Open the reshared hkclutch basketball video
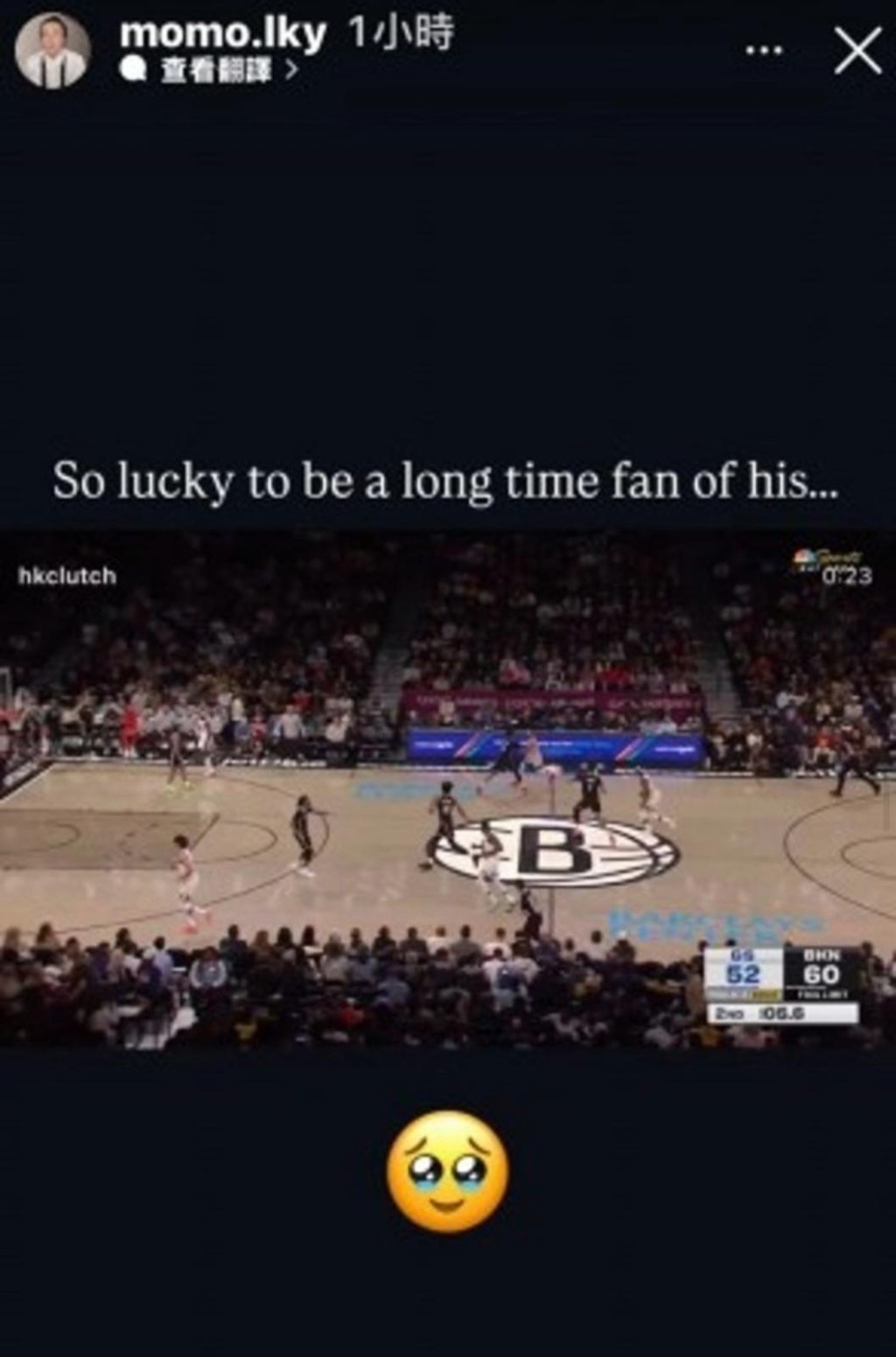Screen dimensions: 896x1357 tap(448, 787)
